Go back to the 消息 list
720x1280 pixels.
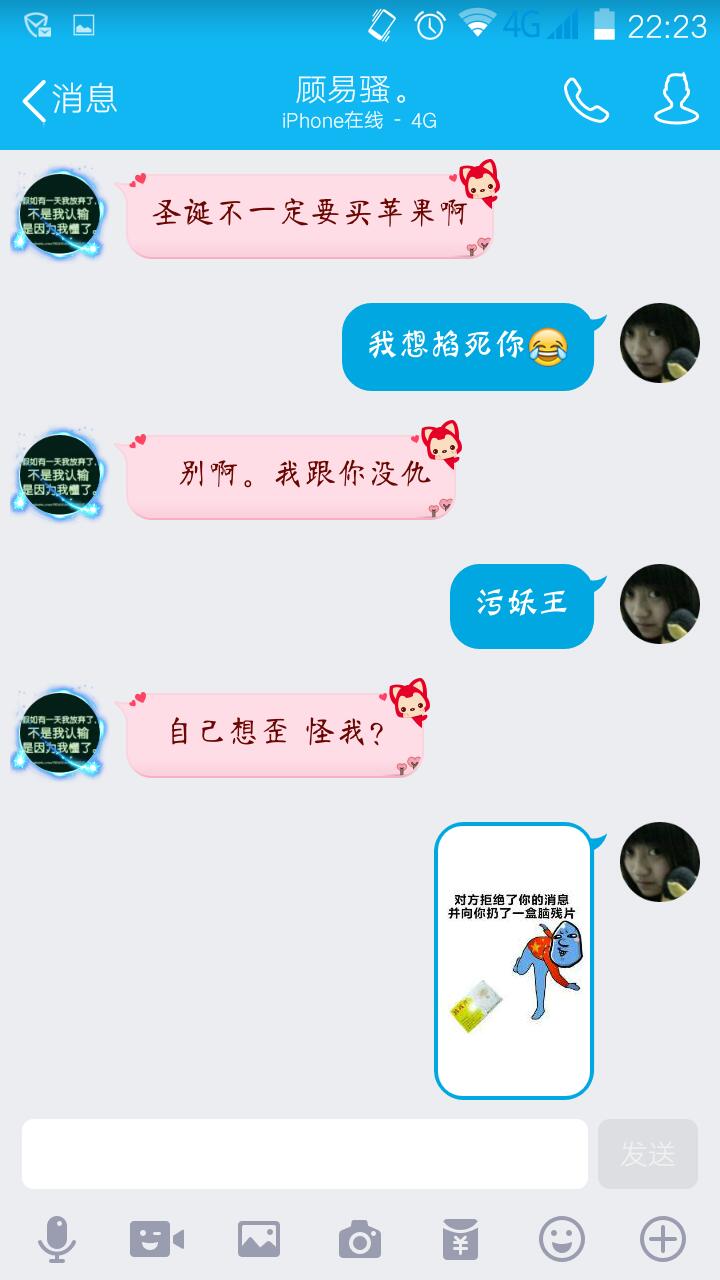pyautogui.click(x=68, y=100)
